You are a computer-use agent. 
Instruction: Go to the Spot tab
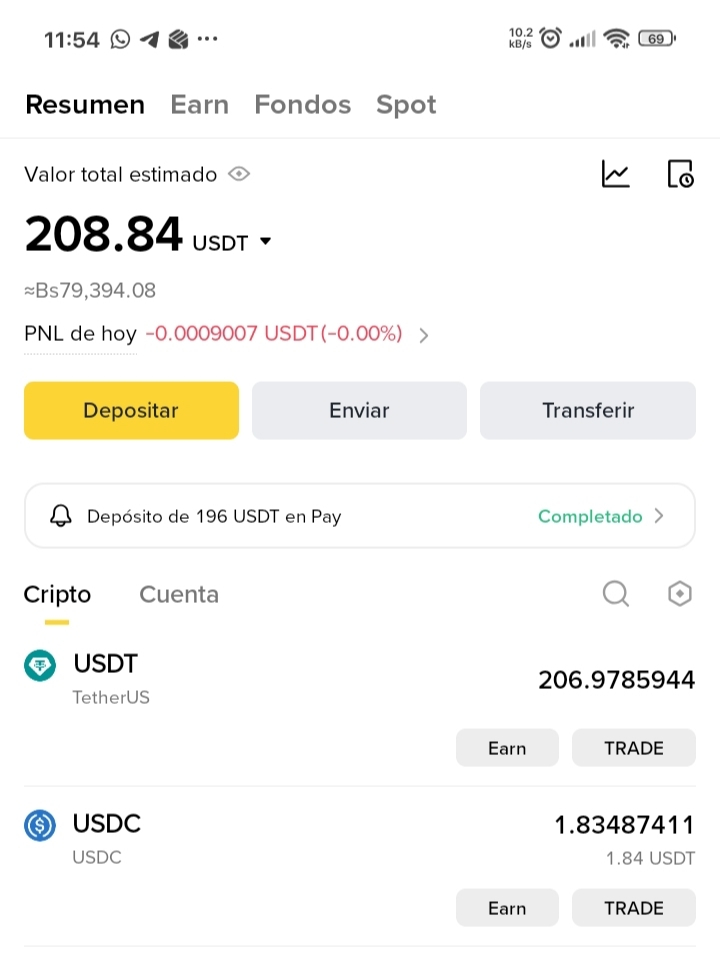coord(406,105)
